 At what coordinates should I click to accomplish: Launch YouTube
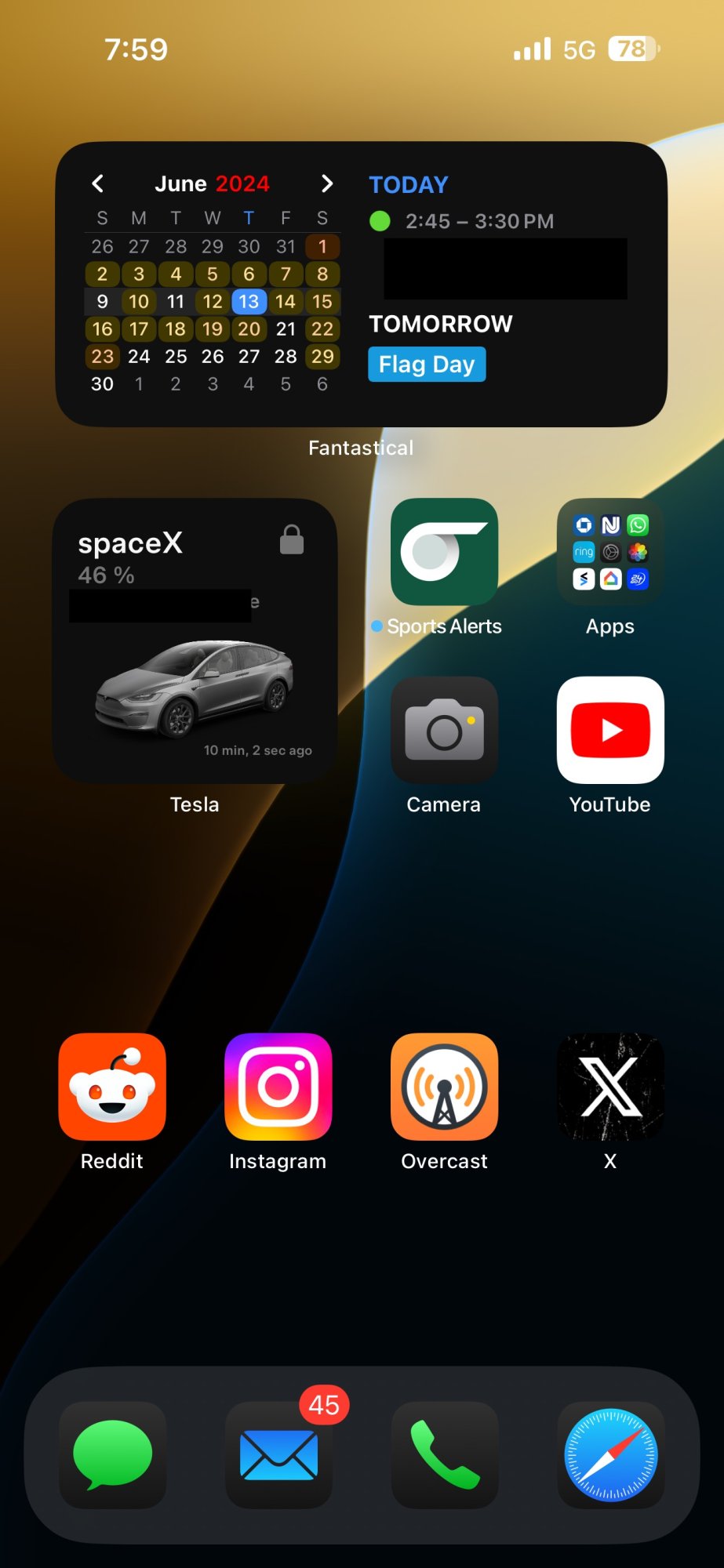[x=610, y=730]
